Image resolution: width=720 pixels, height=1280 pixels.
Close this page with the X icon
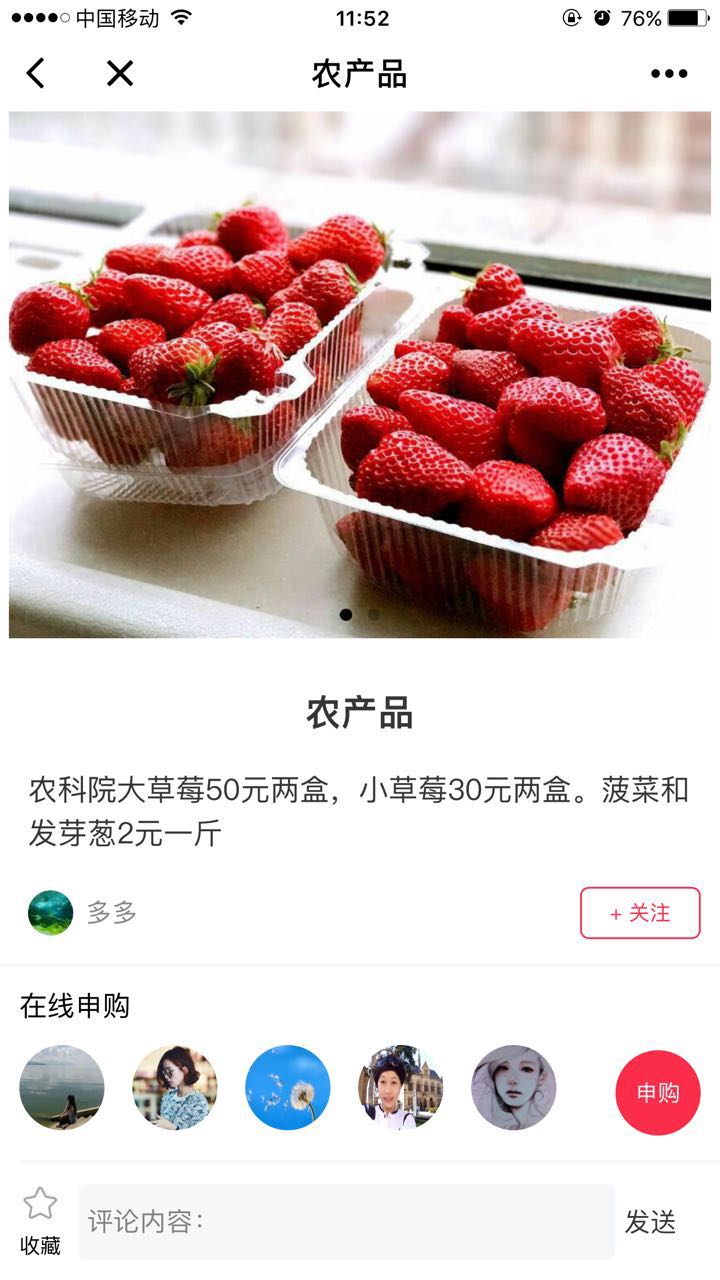120,73
